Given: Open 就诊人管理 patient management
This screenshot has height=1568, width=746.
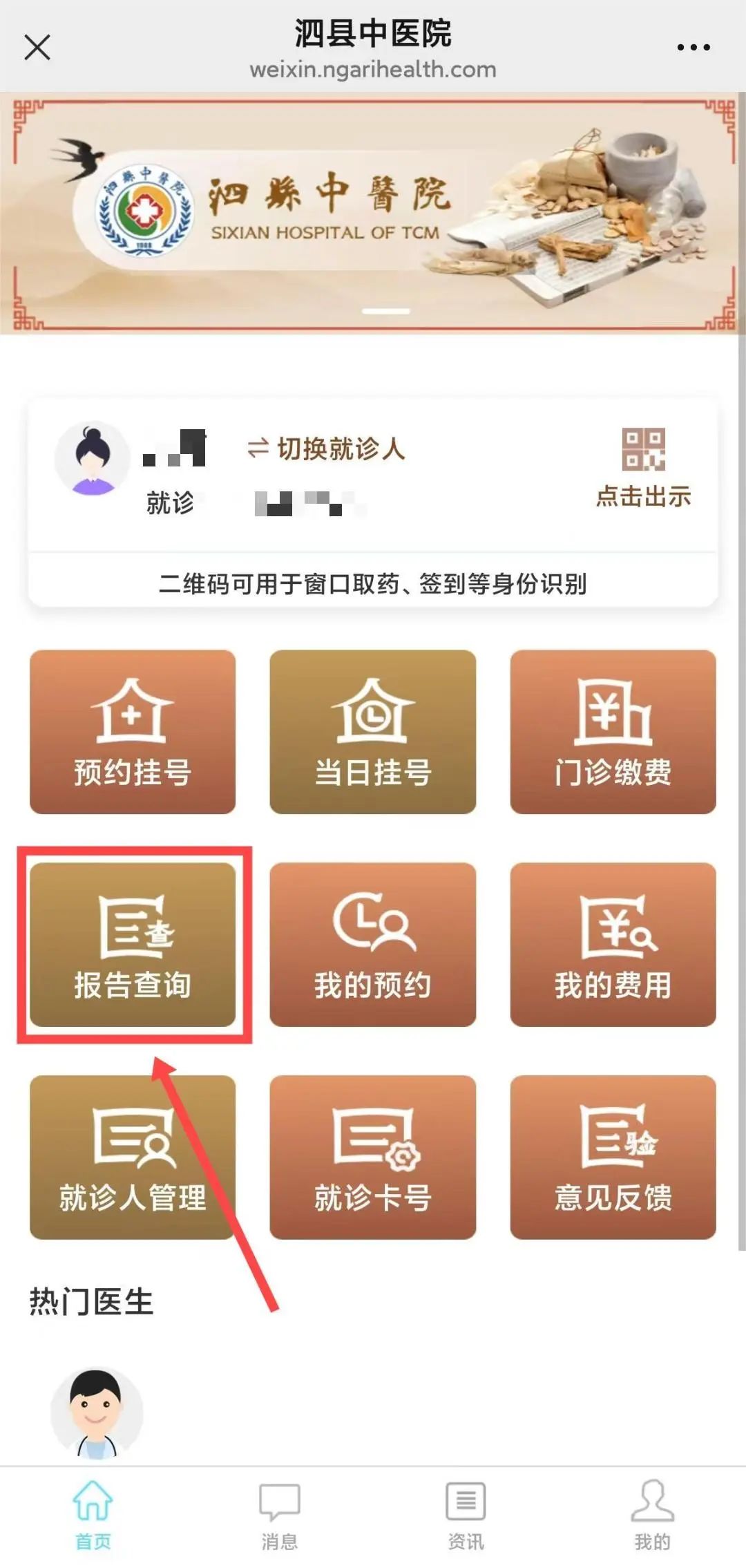Looking at the screenshot, I should [x=133, y=1158].
